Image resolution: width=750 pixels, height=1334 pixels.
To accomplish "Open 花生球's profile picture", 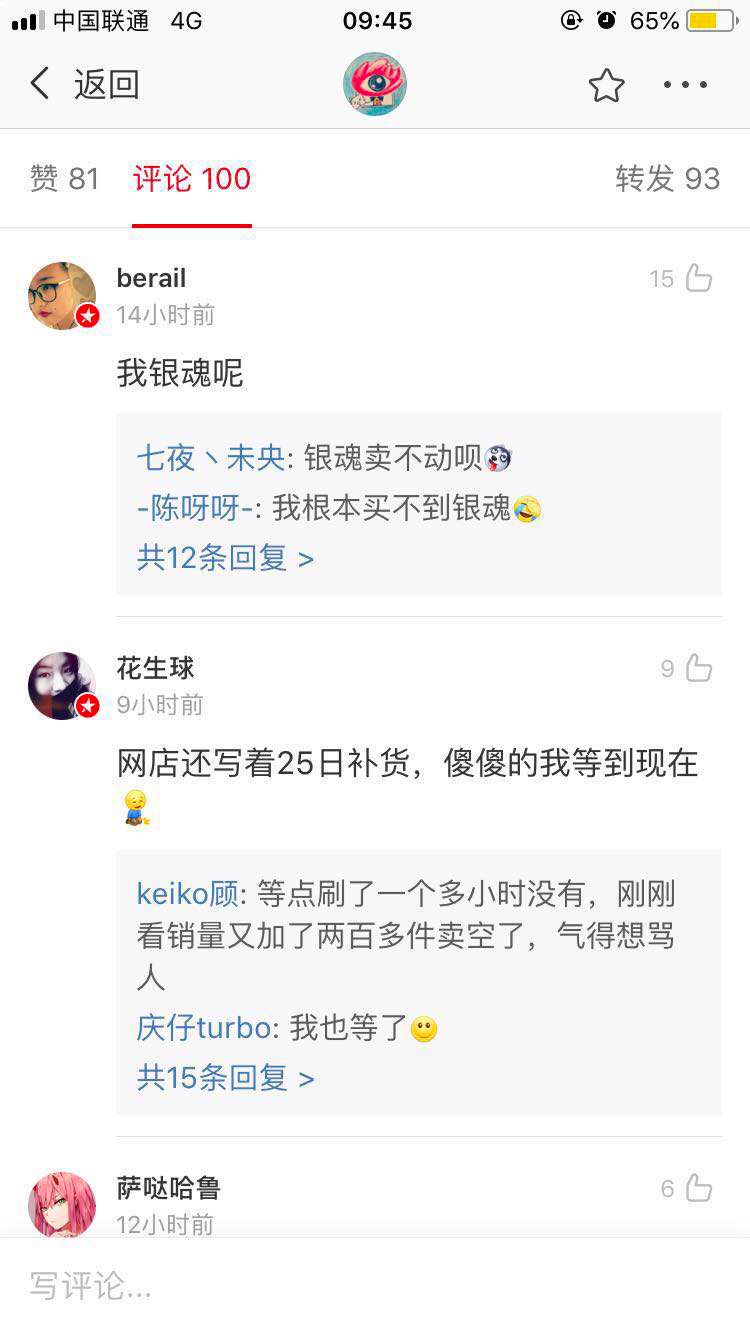I will (x=63, y=686).
